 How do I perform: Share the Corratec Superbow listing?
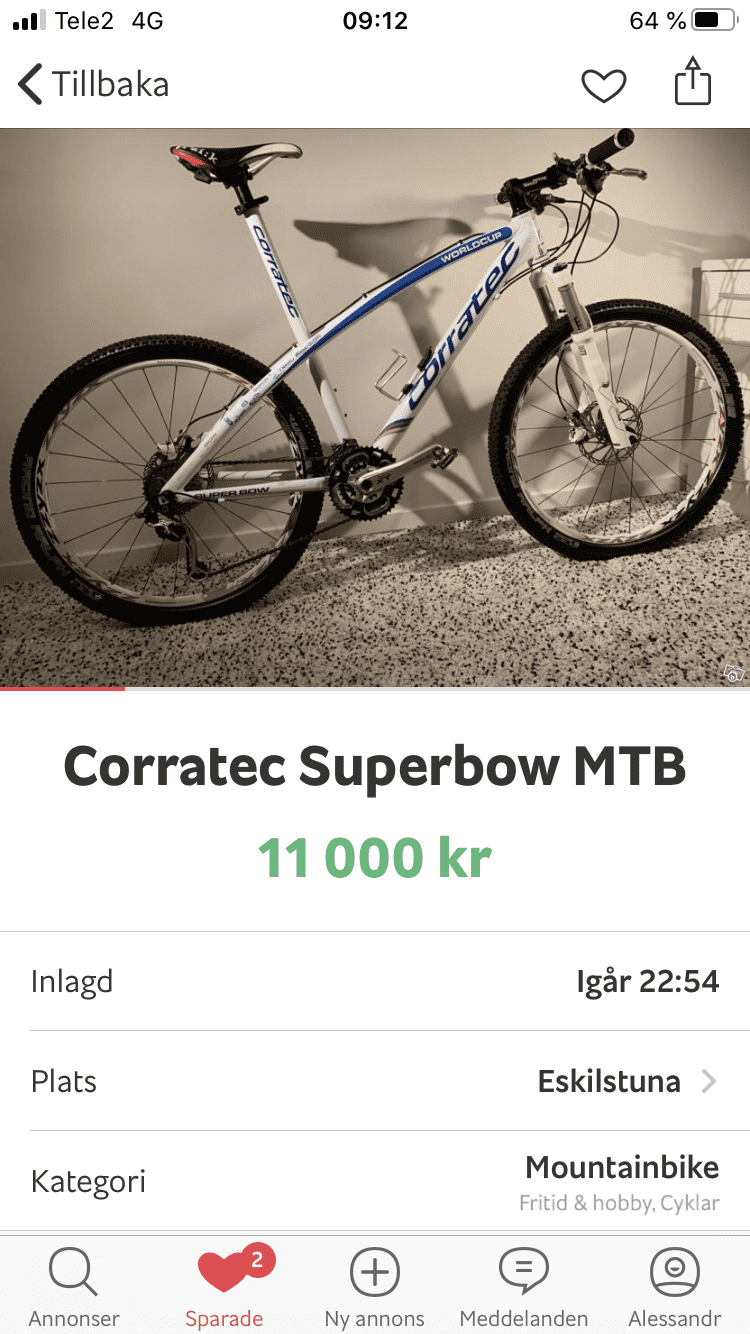tap(692, 83)
